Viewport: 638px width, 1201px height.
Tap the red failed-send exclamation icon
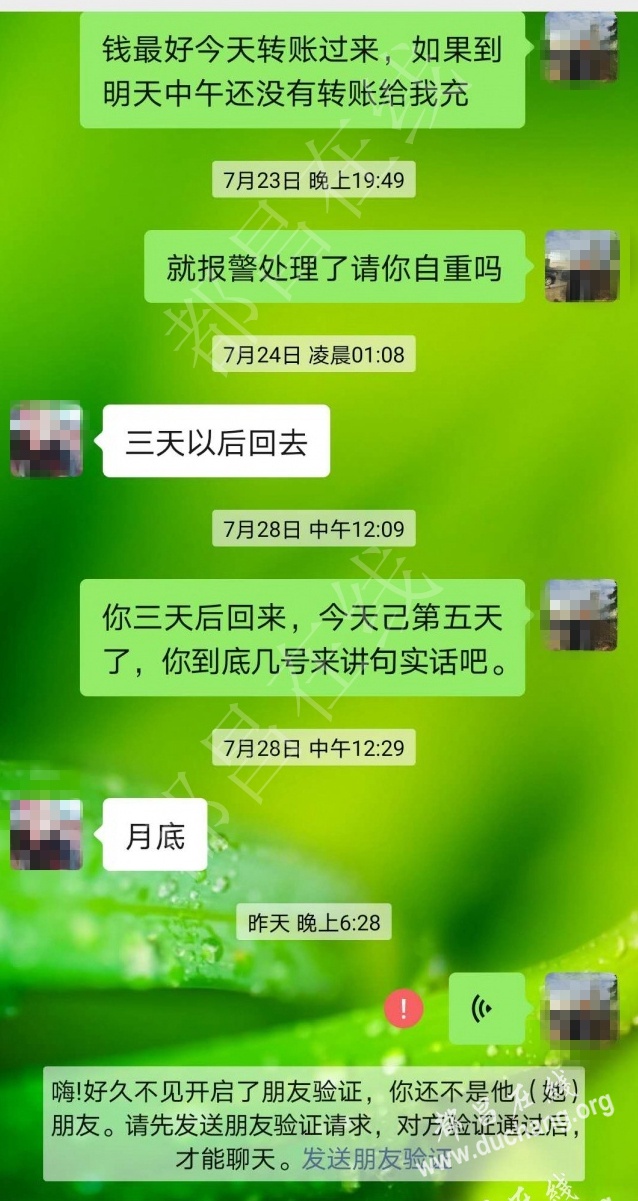pos(403,1008)
